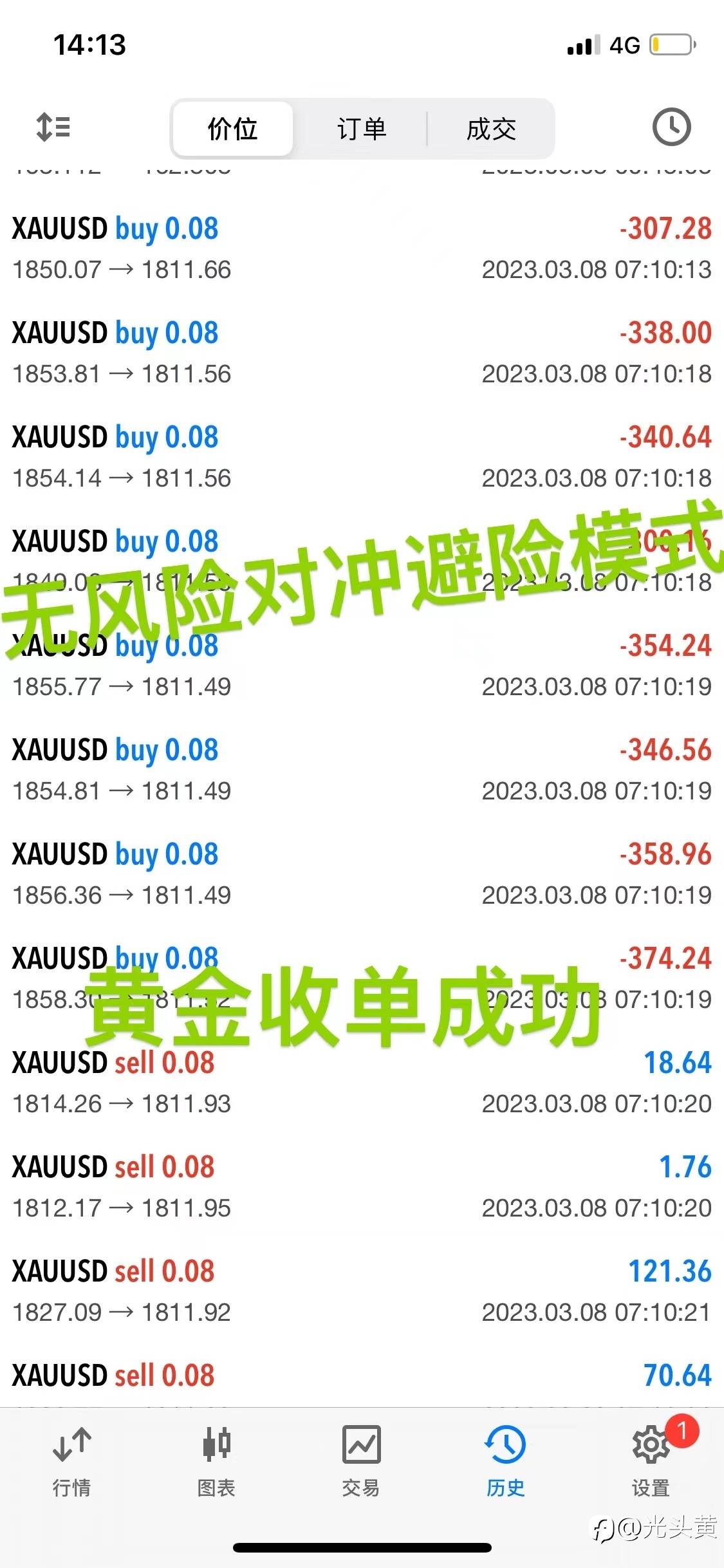Open the XAUUSD buy trade losing -340.64
The image size is (724, 1568).
[362, 458]
